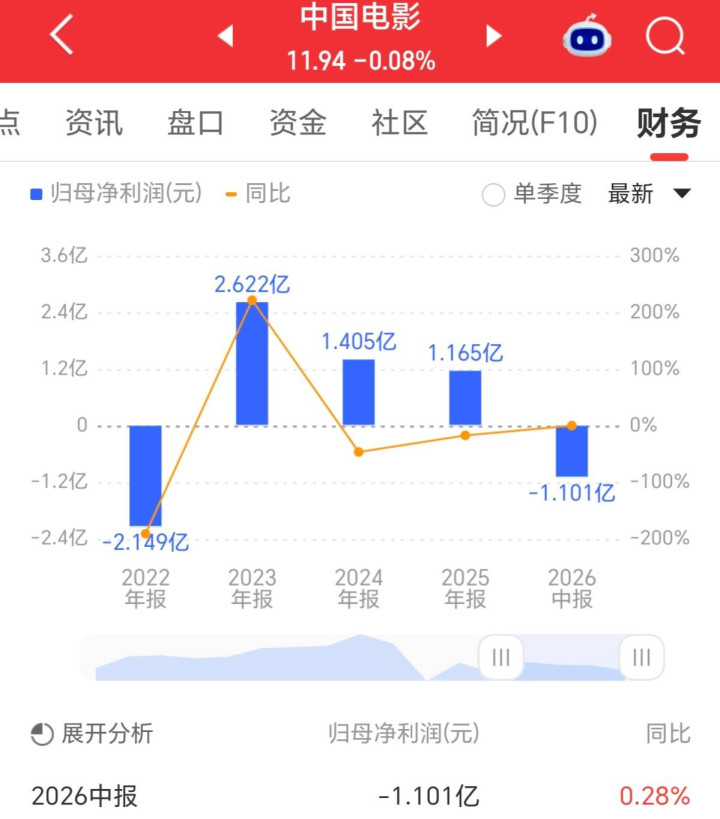Select the 财务 tab
The width and height of the screenshot is (720, 819).
(x=669, y=123)
